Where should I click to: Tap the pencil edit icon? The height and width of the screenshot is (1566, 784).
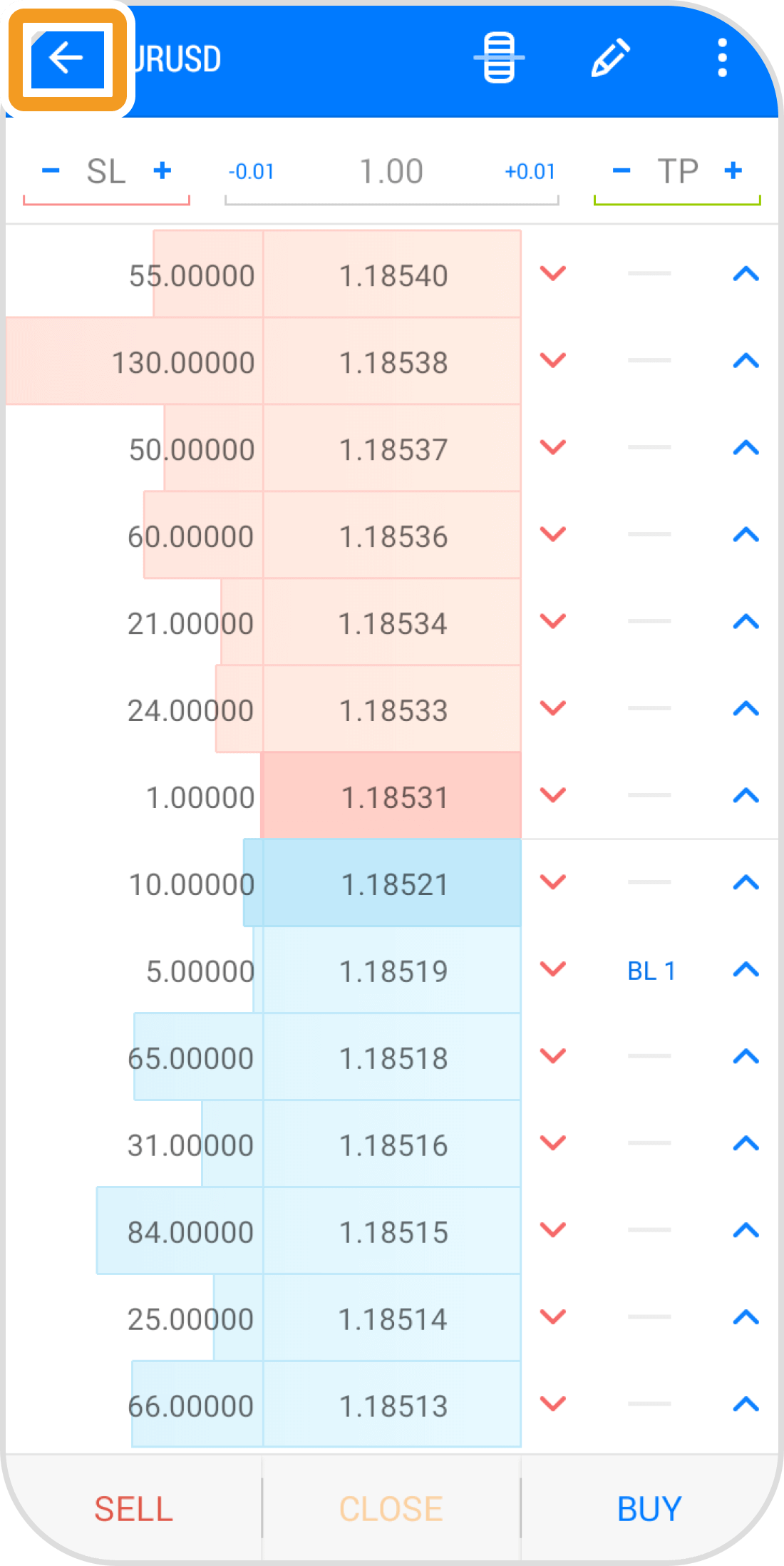click(611, 58)
